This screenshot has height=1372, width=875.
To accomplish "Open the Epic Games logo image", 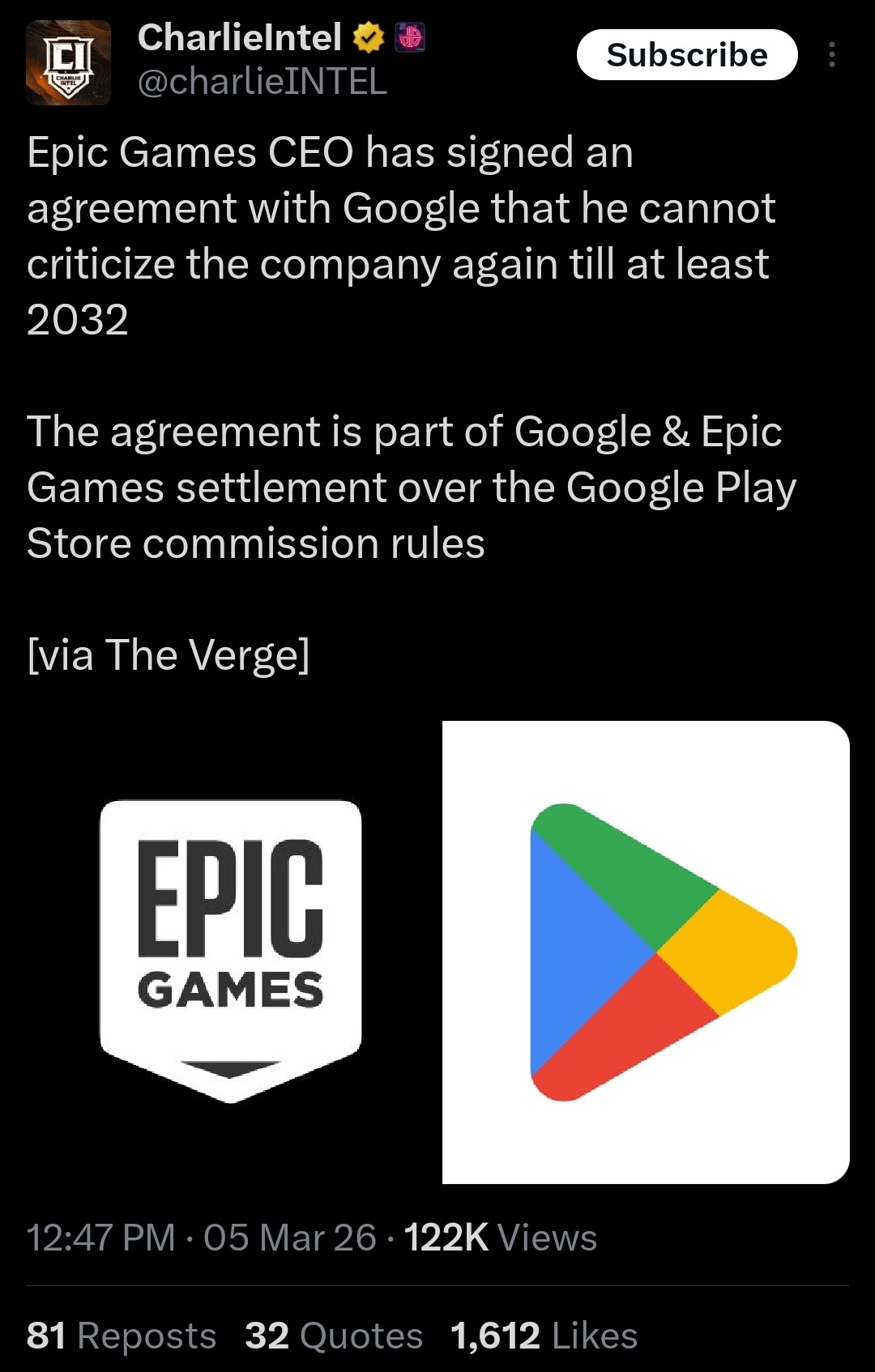I will click(x=231, y=952).
